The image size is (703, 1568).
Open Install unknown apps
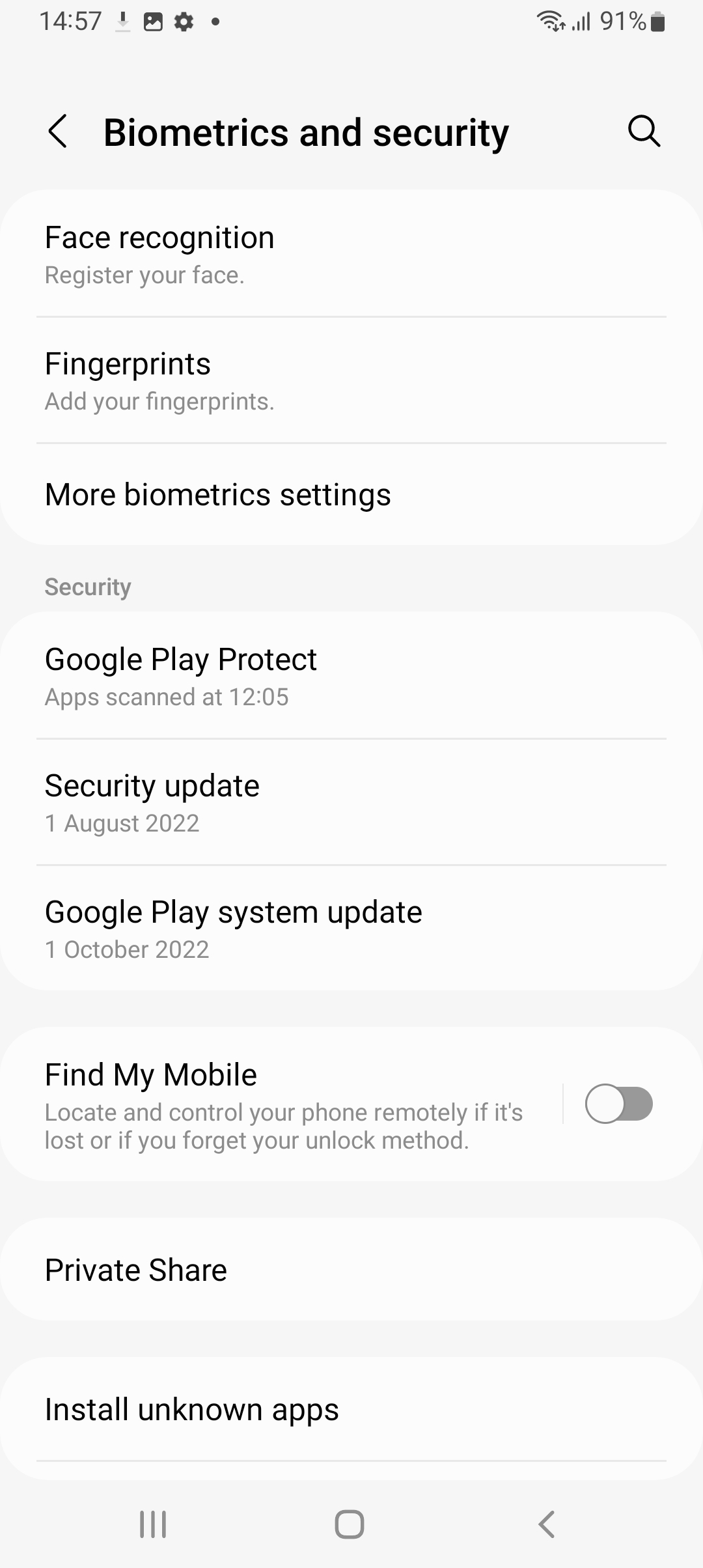coord(351,1410)
